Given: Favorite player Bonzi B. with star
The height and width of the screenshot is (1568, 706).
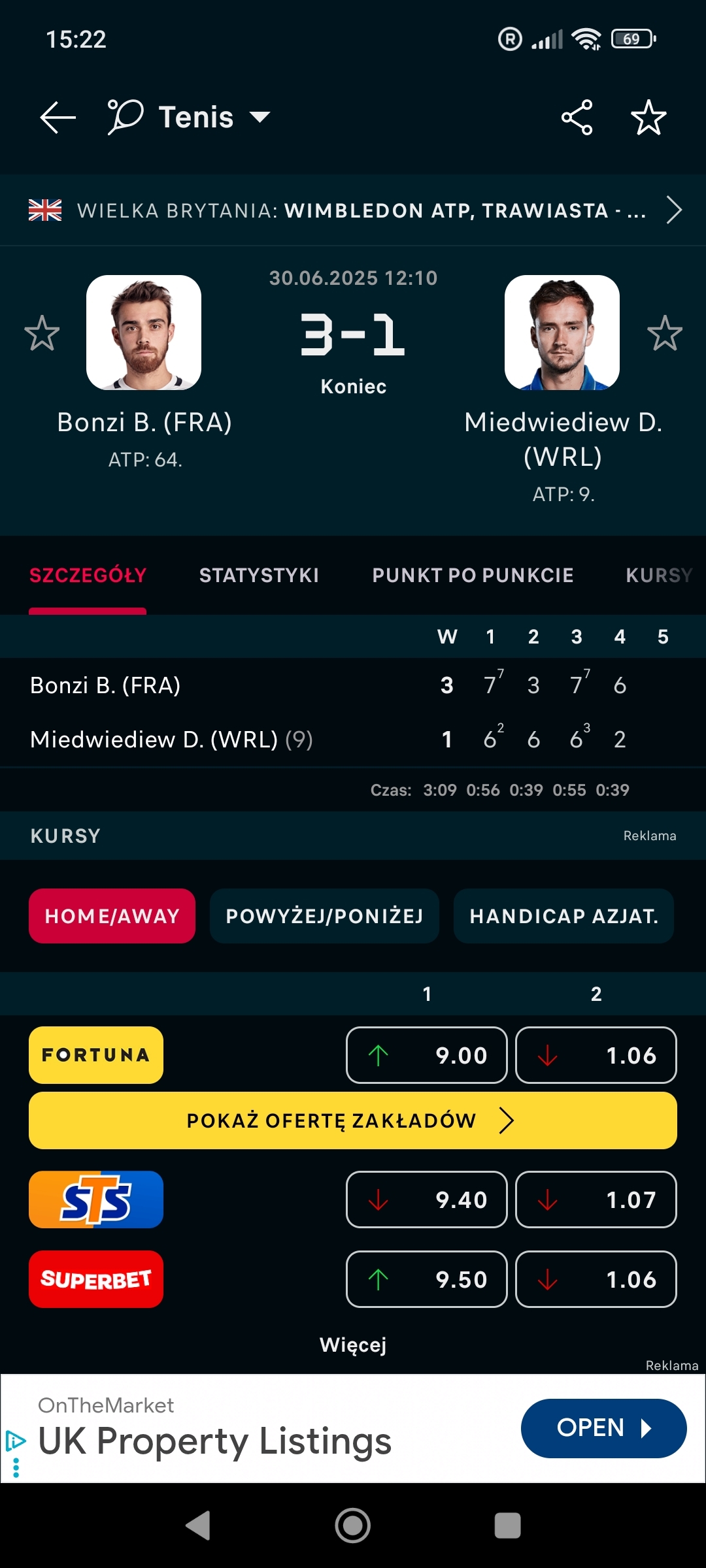Looking at the screenshot, I should click(42, 333).
